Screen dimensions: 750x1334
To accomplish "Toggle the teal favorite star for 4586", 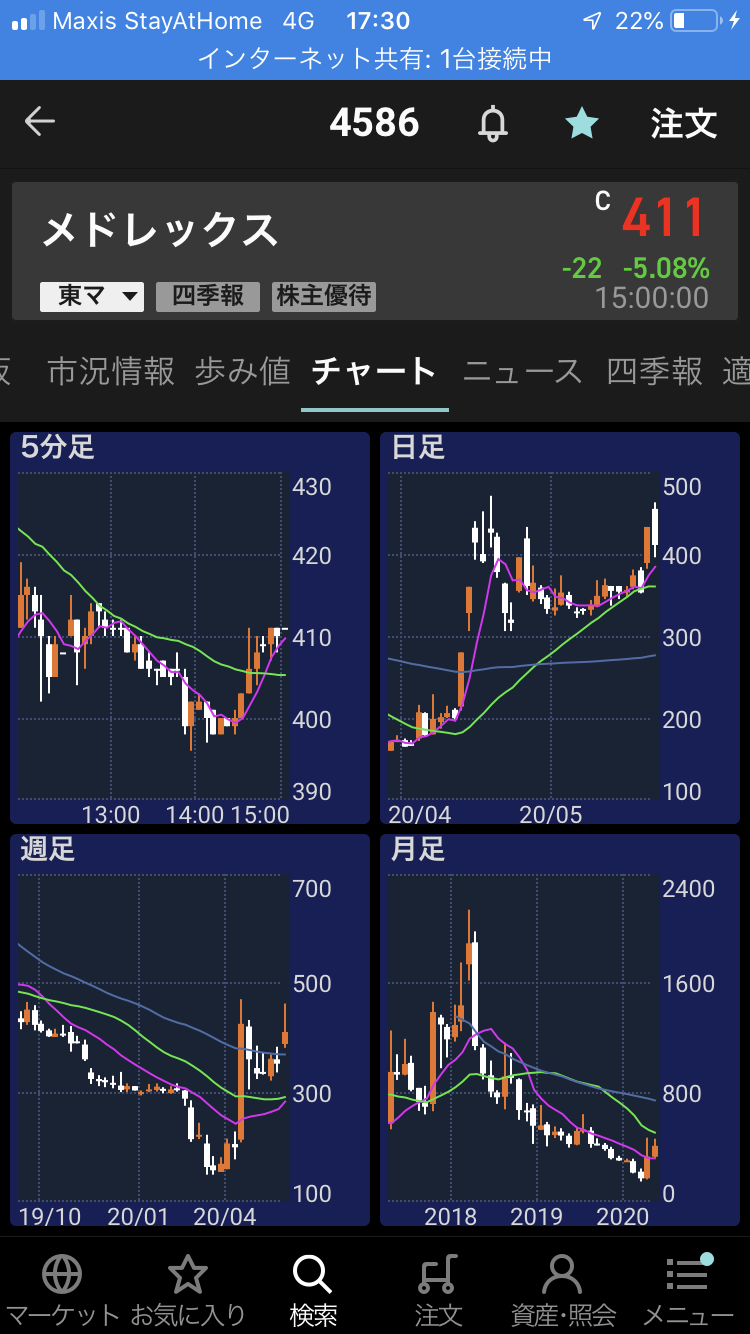I will pyautogui.click(x=581, y=121).
